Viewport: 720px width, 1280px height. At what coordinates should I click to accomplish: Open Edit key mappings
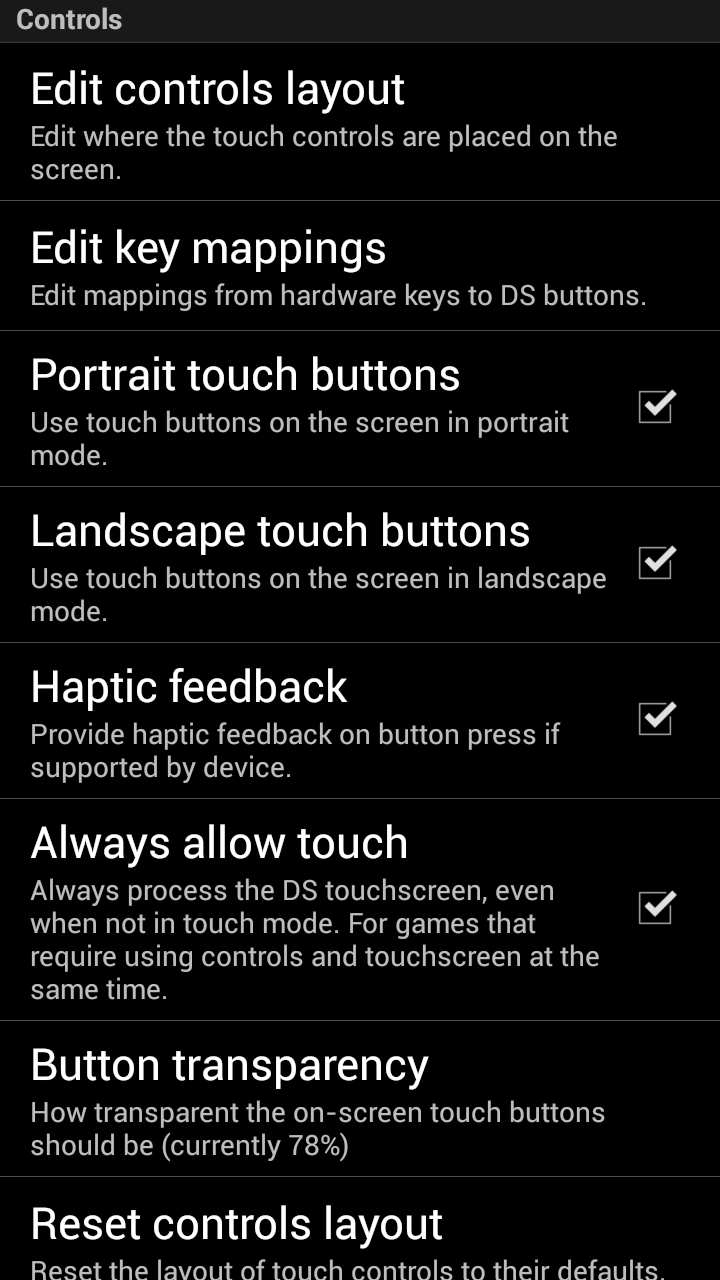pos(360,266)
